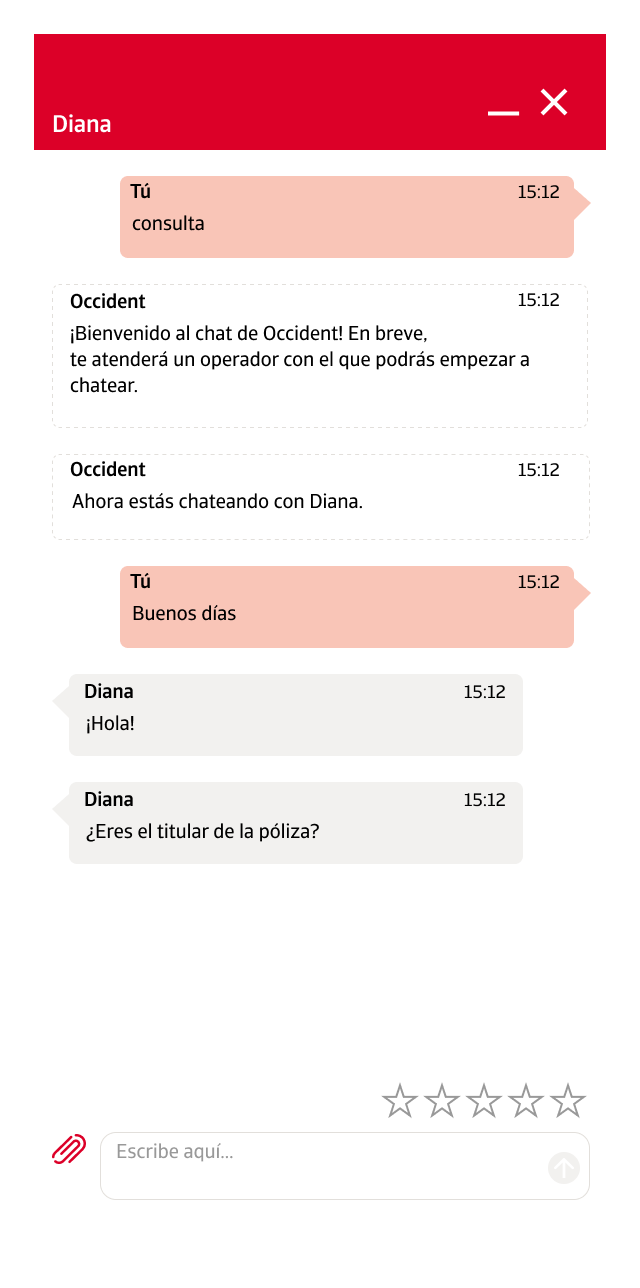Screen dimensions: 640x1288
Task: Rate the chat three stars
Action: coord(484,1101)
